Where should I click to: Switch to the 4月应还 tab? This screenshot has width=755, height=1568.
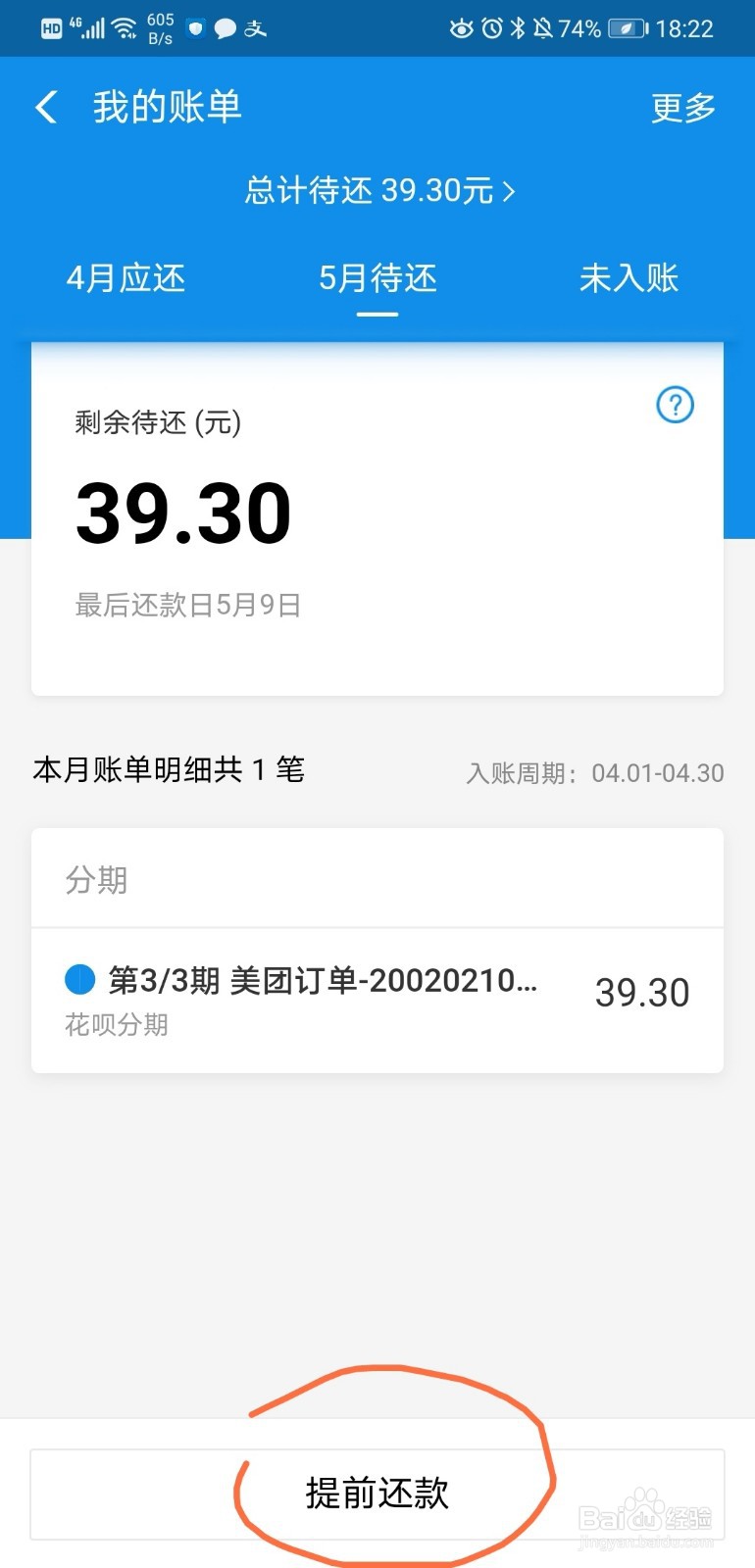click(126, 279)
